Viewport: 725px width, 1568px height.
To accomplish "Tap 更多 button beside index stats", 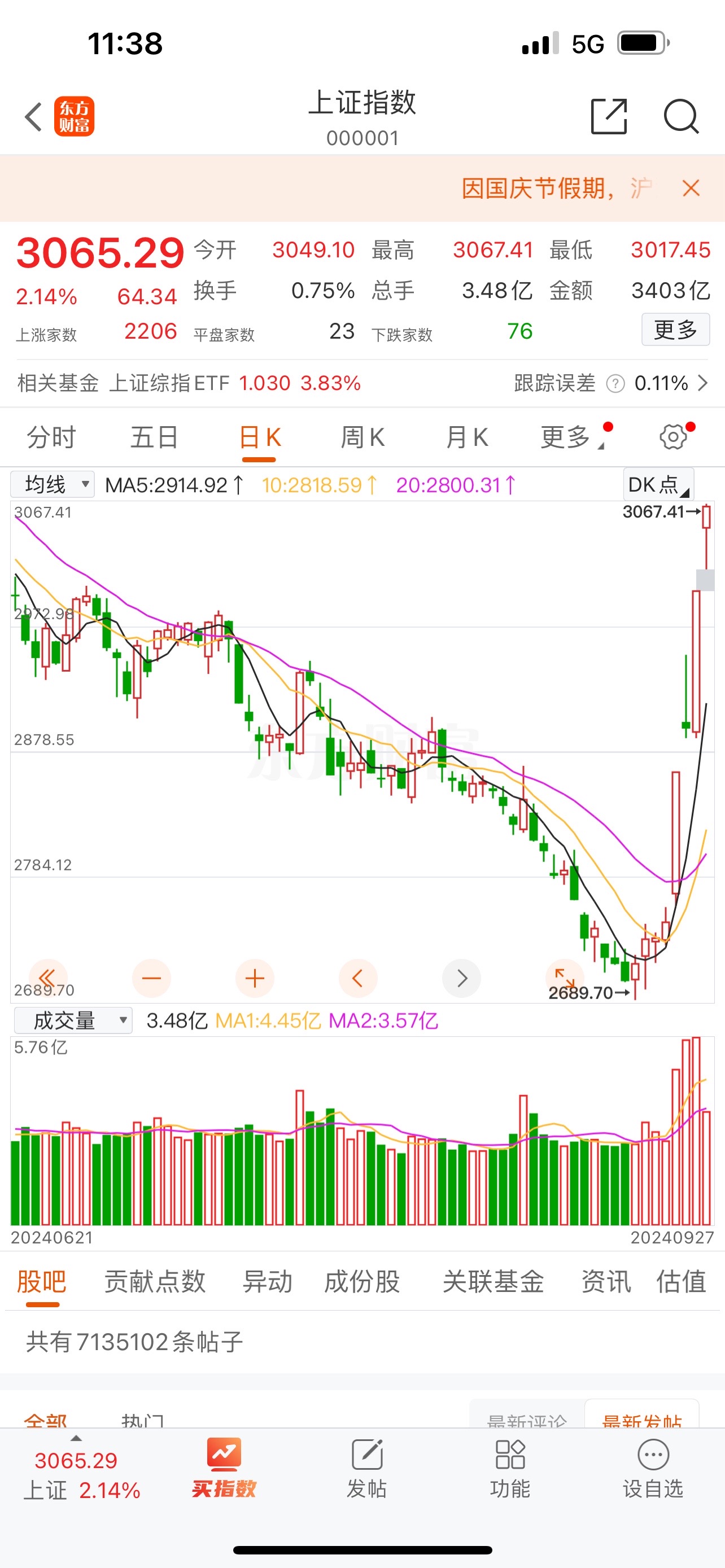I will [x=675, y=330].
